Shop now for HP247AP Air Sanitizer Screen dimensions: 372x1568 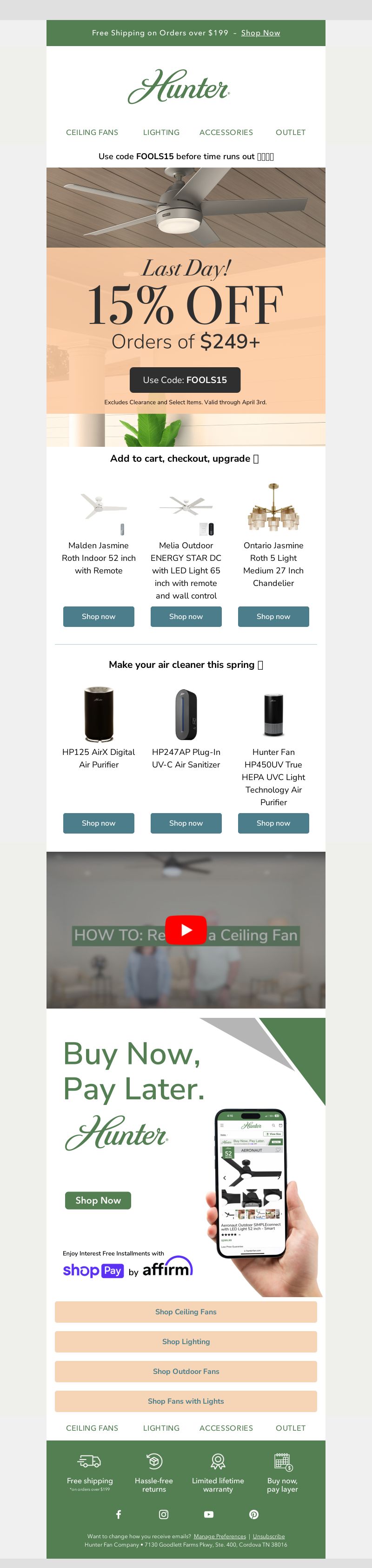point(186,823)
